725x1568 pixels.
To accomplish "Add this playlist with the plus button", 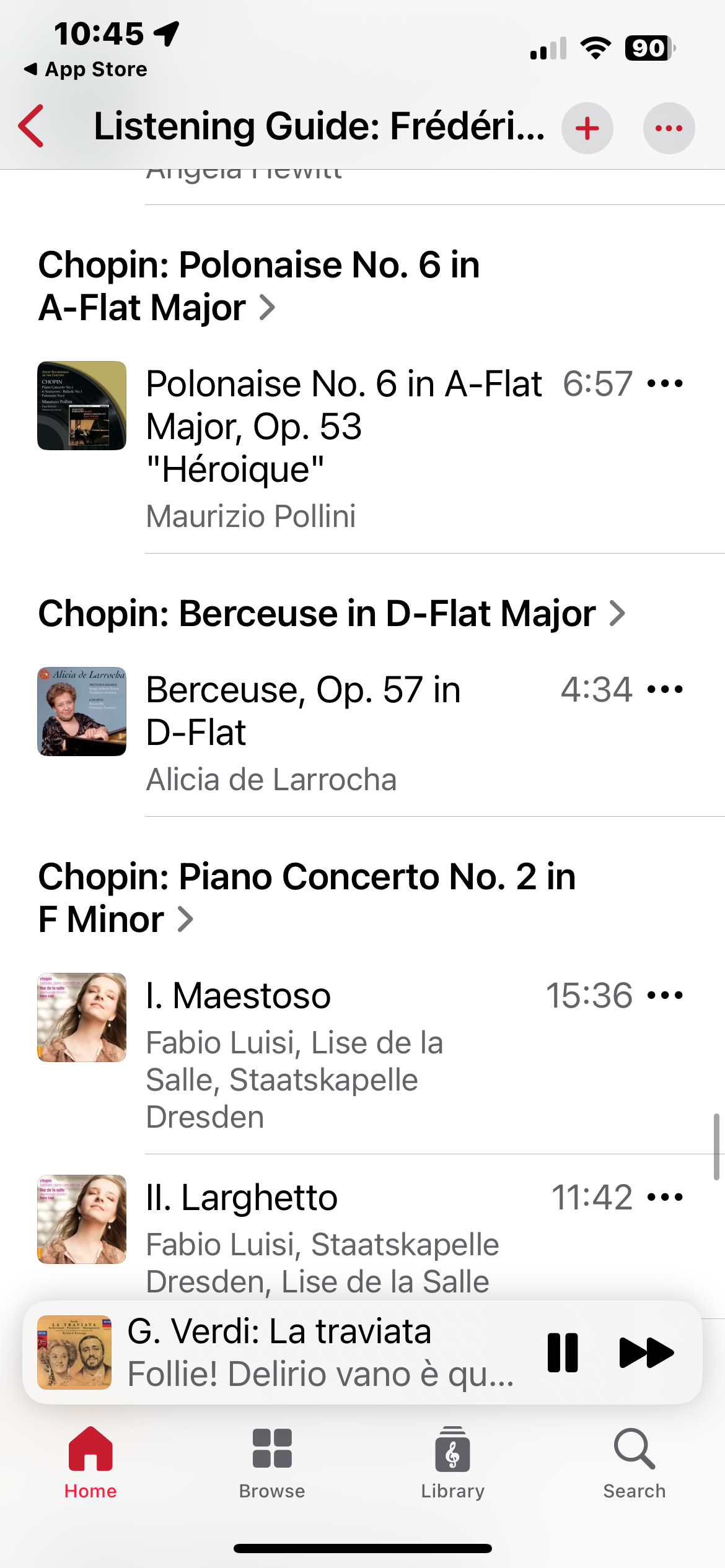I will tap(587, 128).
